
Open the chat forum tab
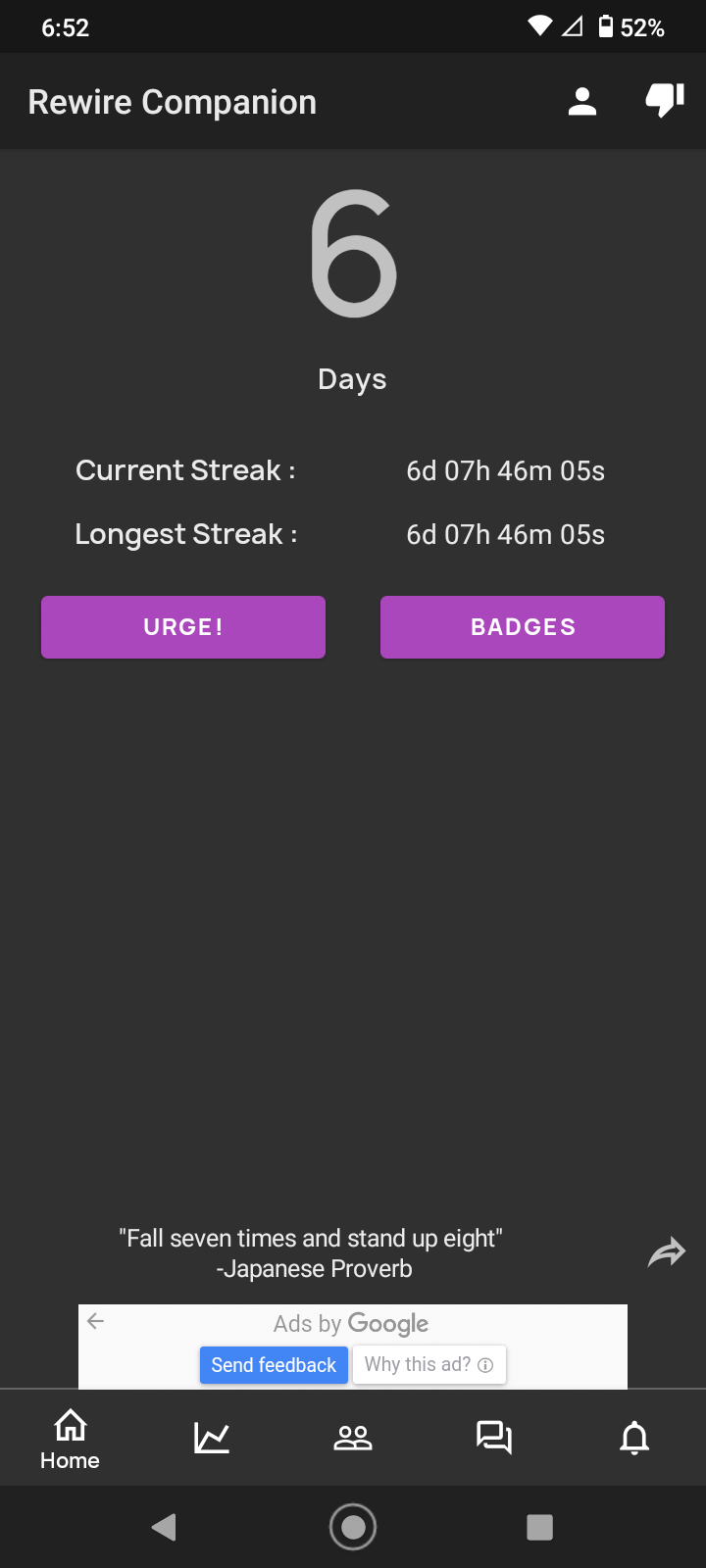click(494, 1438)
